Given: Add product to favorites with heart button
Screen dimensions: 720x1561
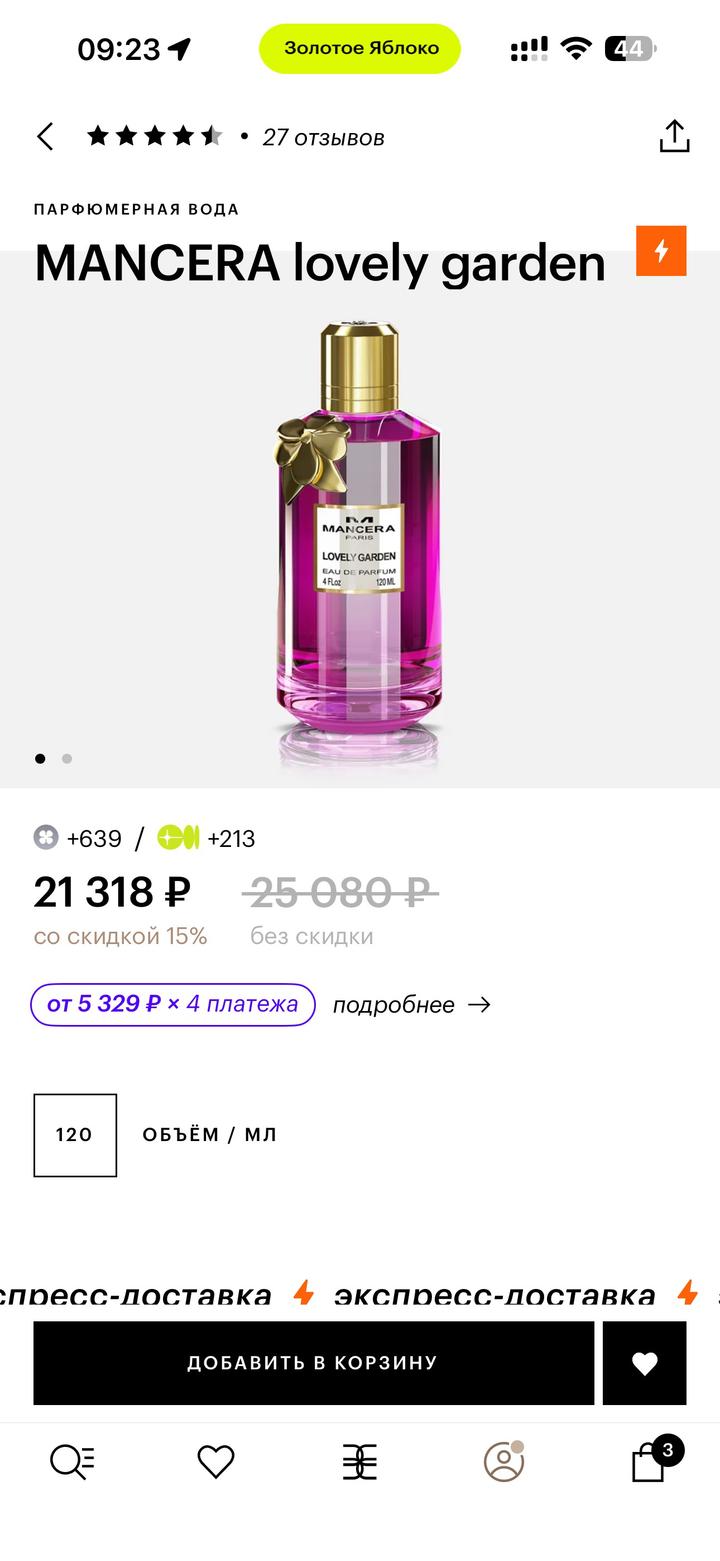Looking at the screenshot, I should click(644, 1363).
